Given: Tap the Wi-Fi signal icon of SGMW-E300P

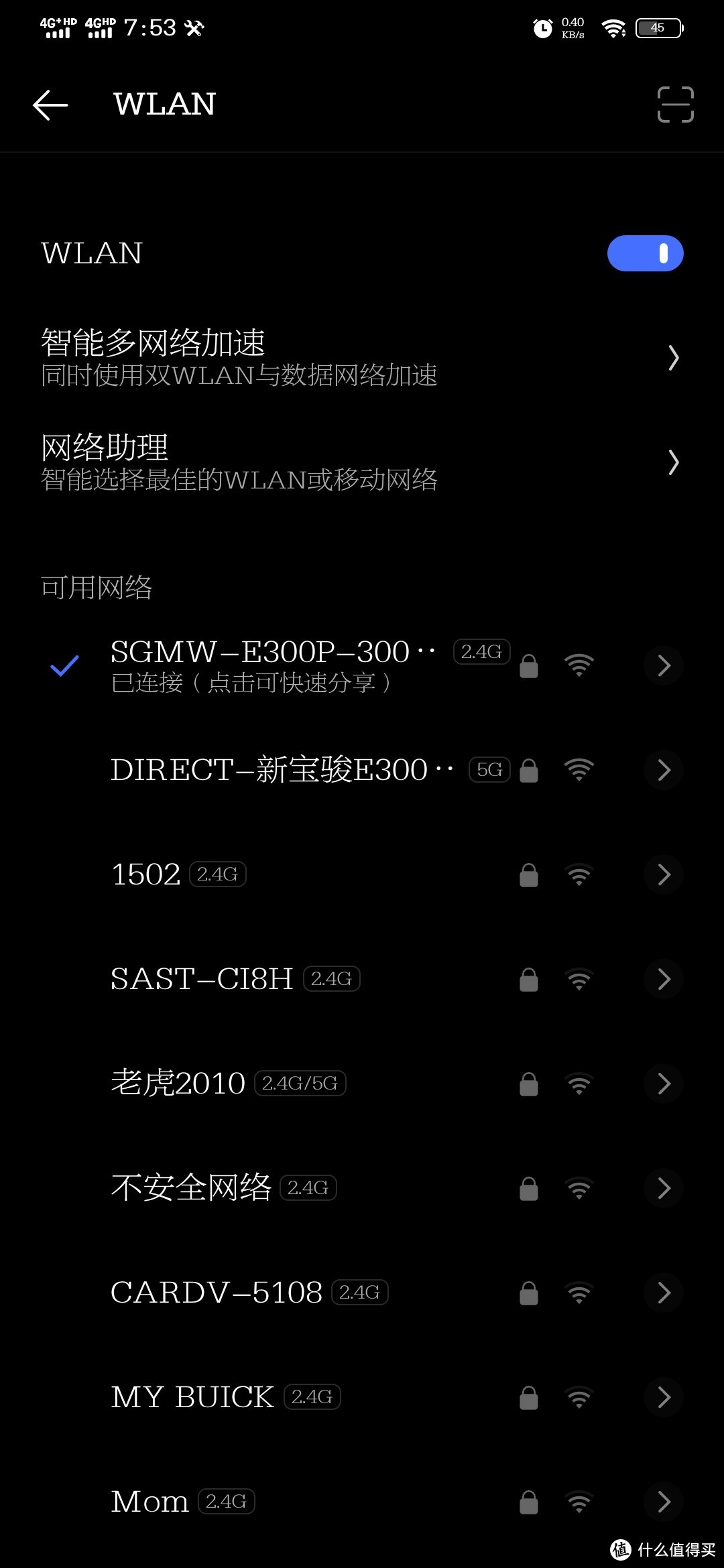Looking at the screenshot, I should 579,663.
